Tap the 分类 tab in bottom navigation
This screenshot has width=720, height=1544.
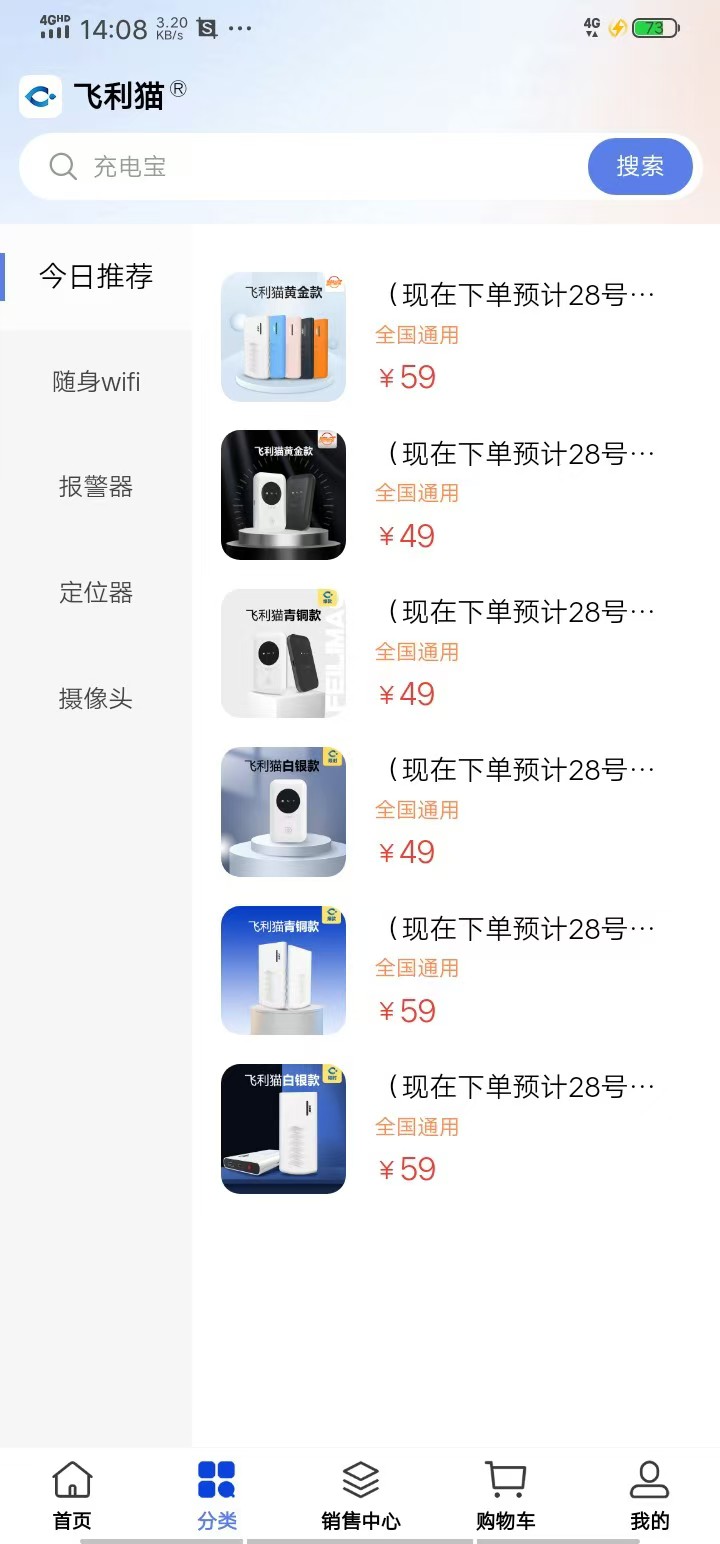point(217,1496)
